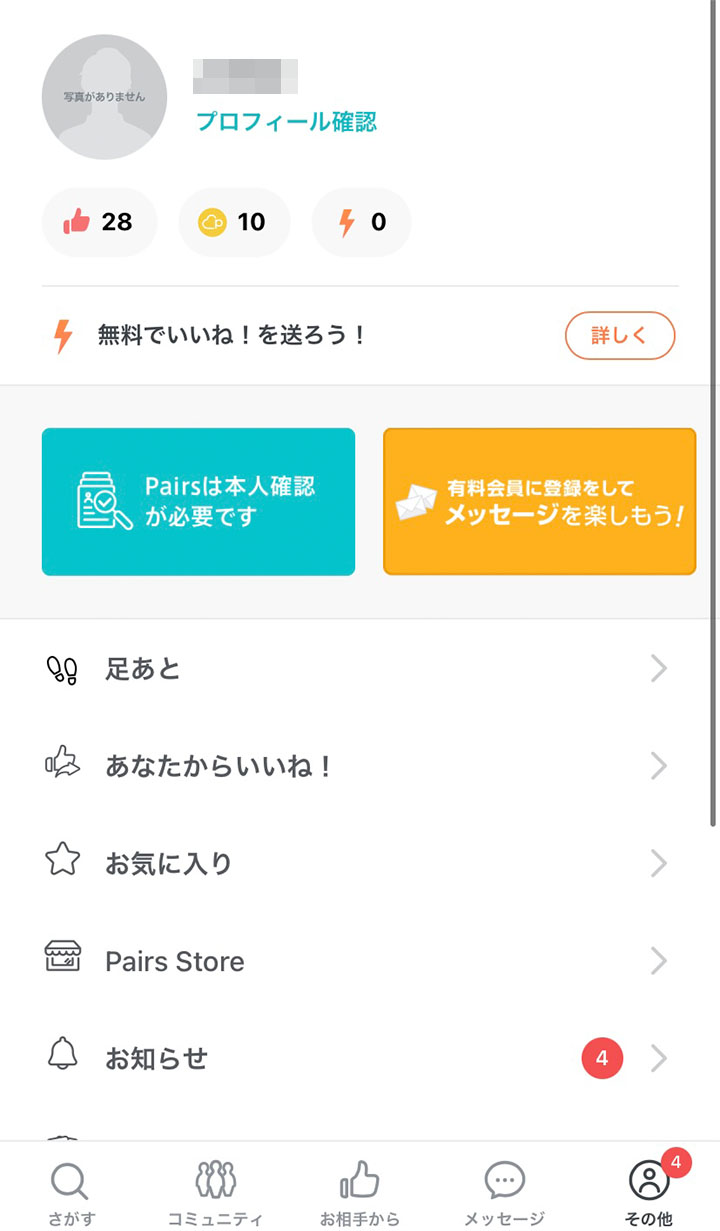This screenshot has width=720, height=1231.
Task: Select the その他 tab
Action: 649,1192
